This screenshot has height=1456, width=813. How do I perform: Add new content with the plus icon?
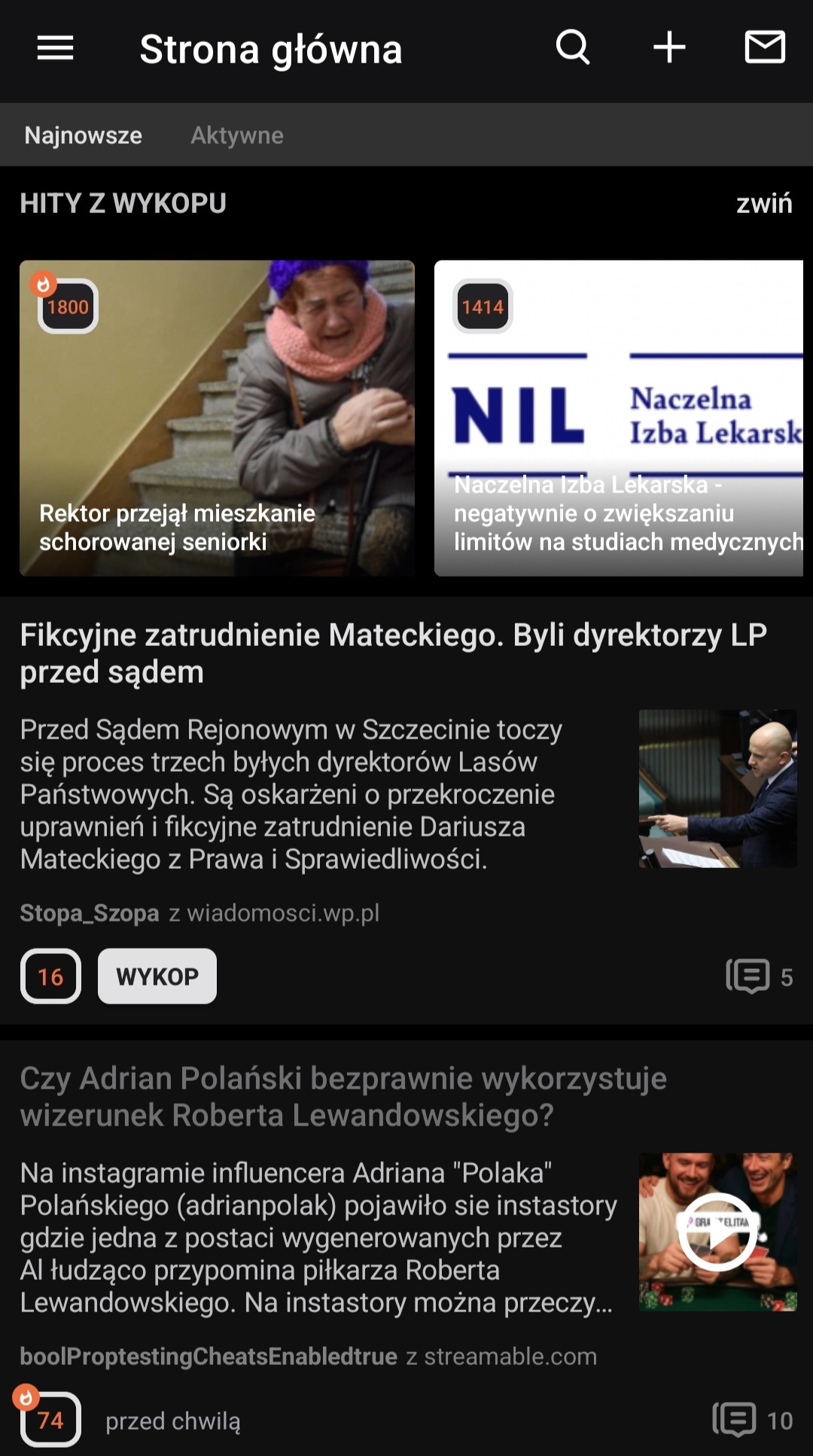tap(668, 48)
